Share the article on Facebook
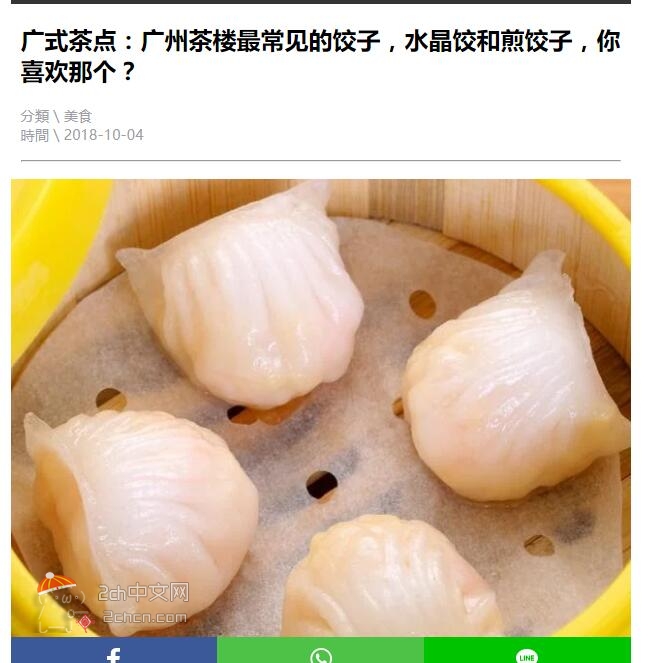 pos(114,652)
